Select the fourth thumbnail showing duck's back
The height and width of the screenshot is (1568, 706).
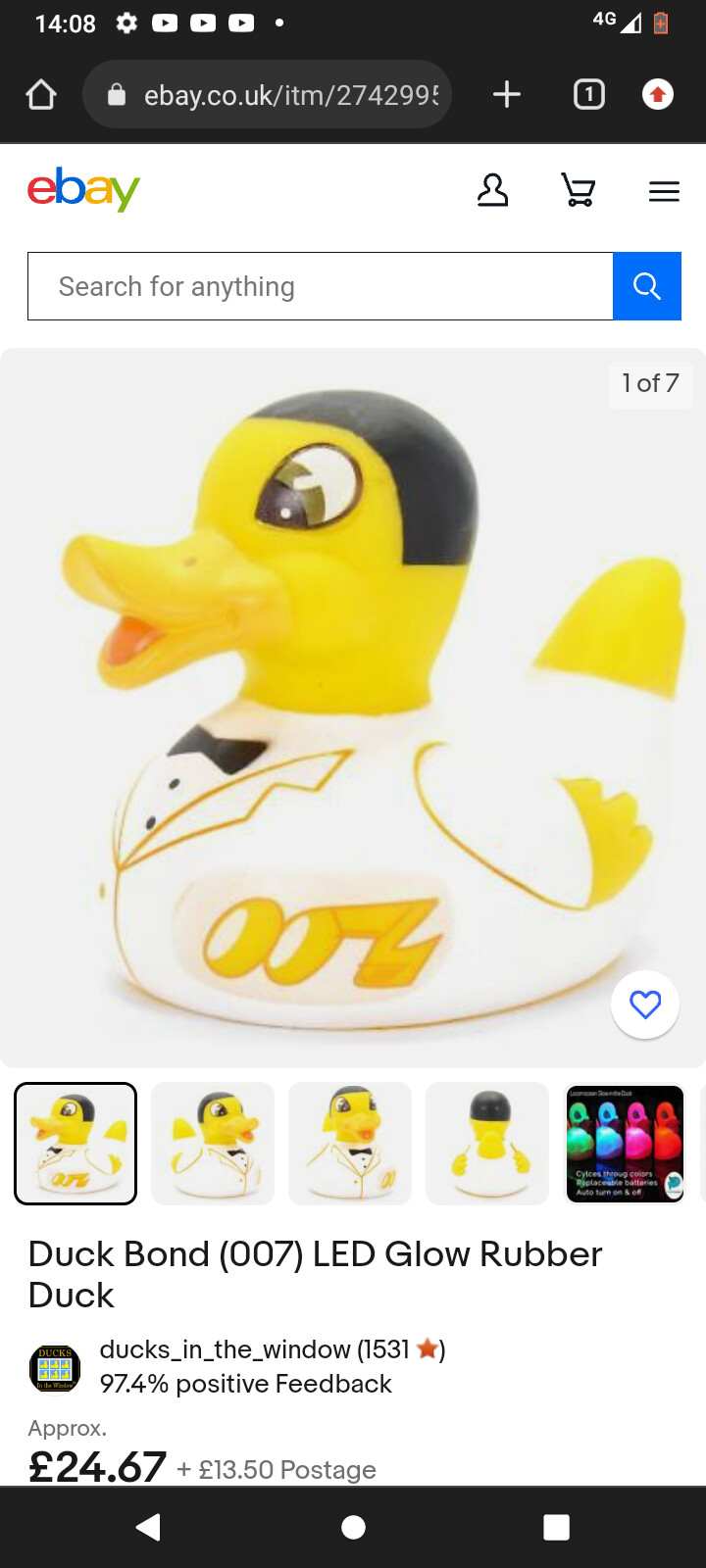click(x=487, y=1144)
